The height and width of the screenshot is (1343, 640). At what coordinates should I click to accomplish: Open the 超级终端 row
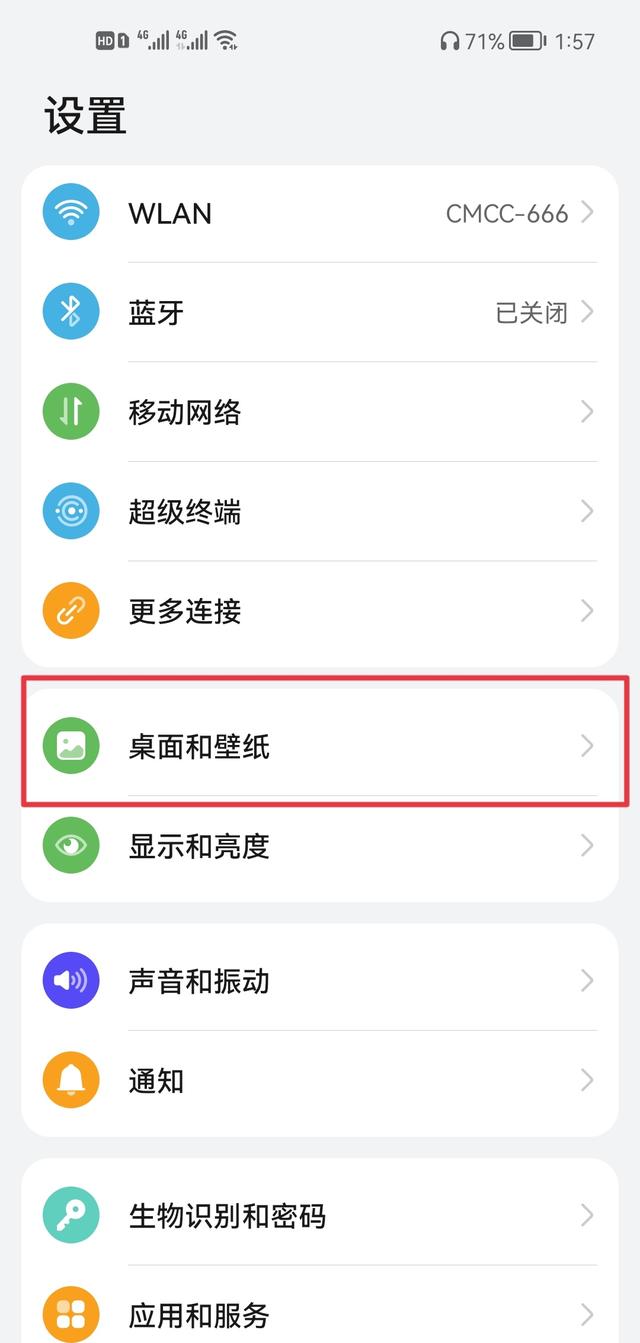(x=320, y=511)
